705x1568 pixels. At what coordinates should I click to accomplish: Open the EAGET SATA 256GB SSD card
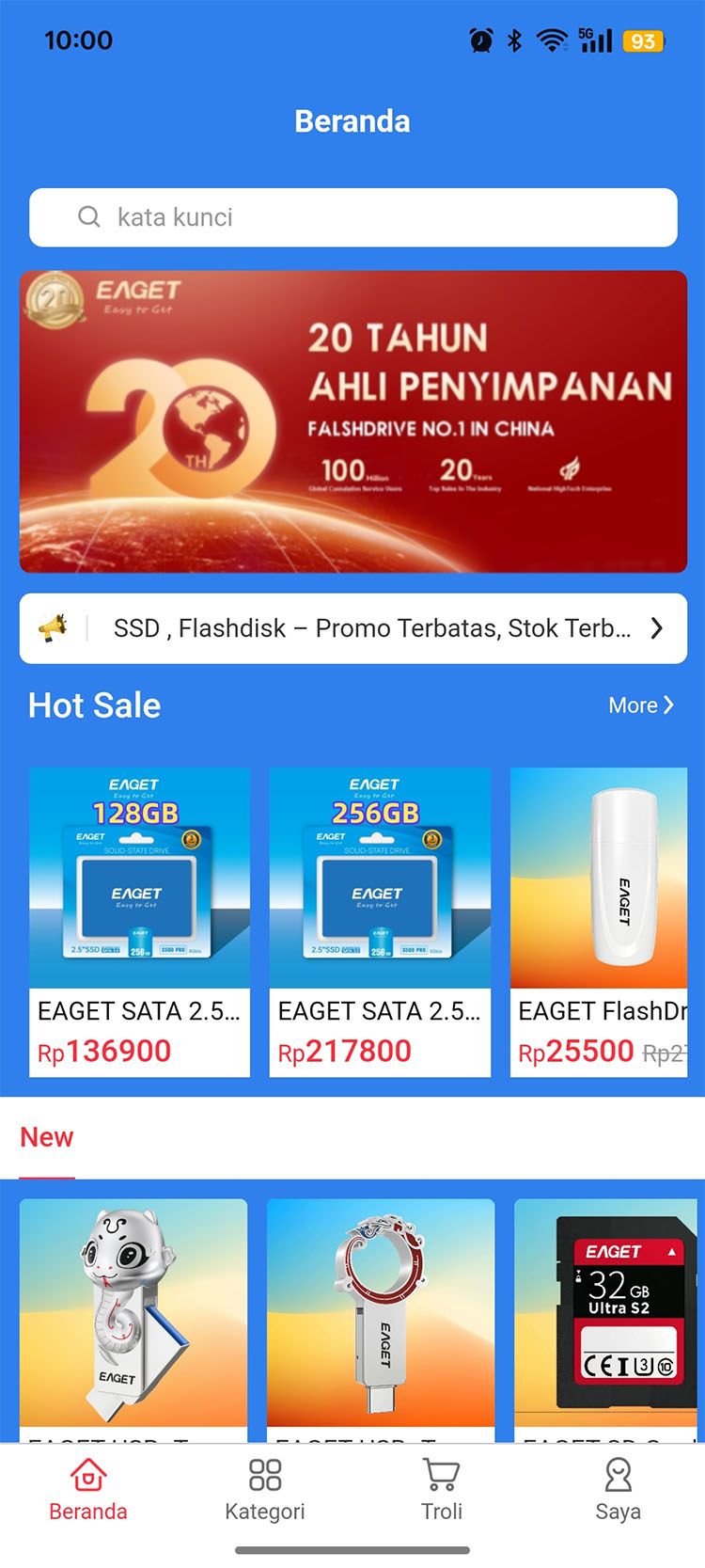pyautogui.click(x=380, y=922)
